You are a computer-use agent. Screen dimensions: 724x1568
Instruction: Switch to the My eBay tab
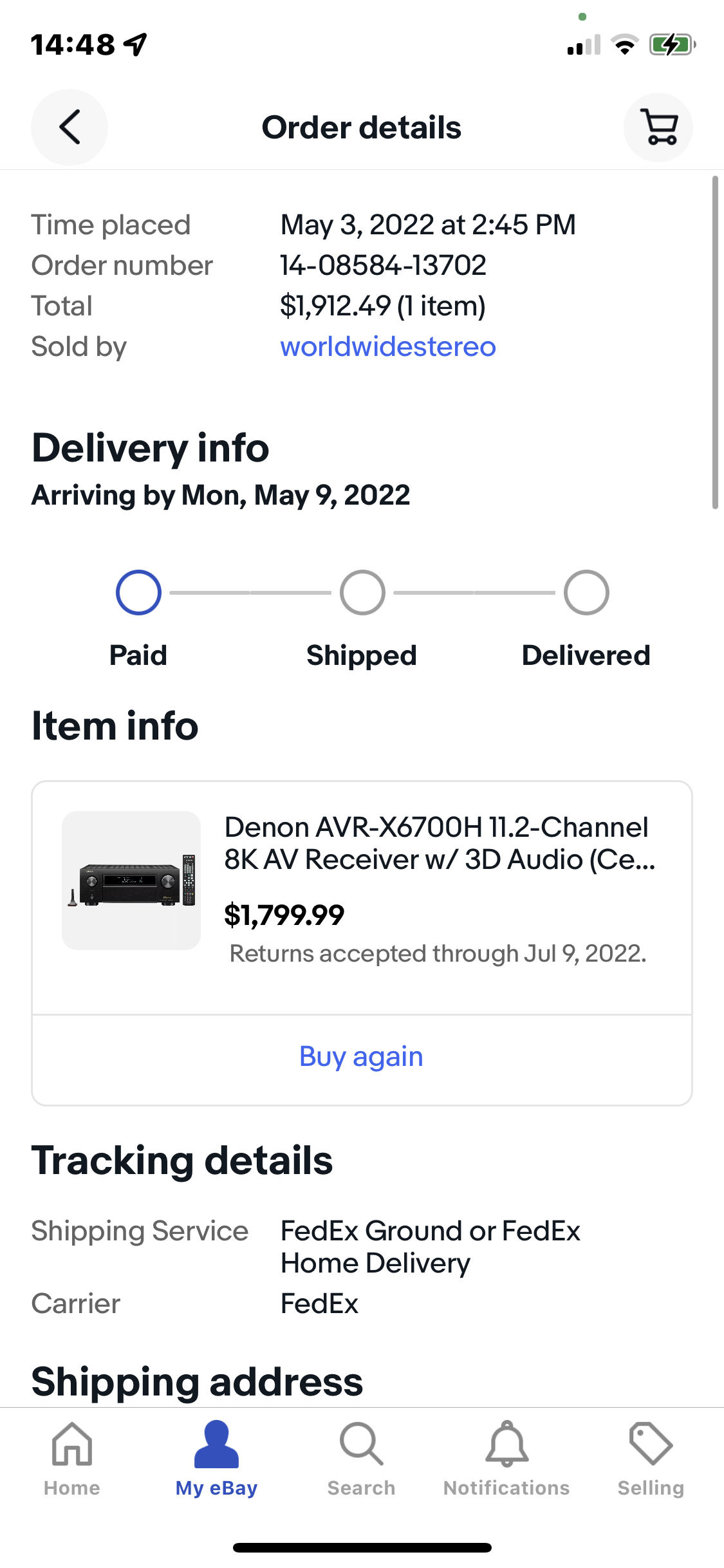tap(217, 1459)
